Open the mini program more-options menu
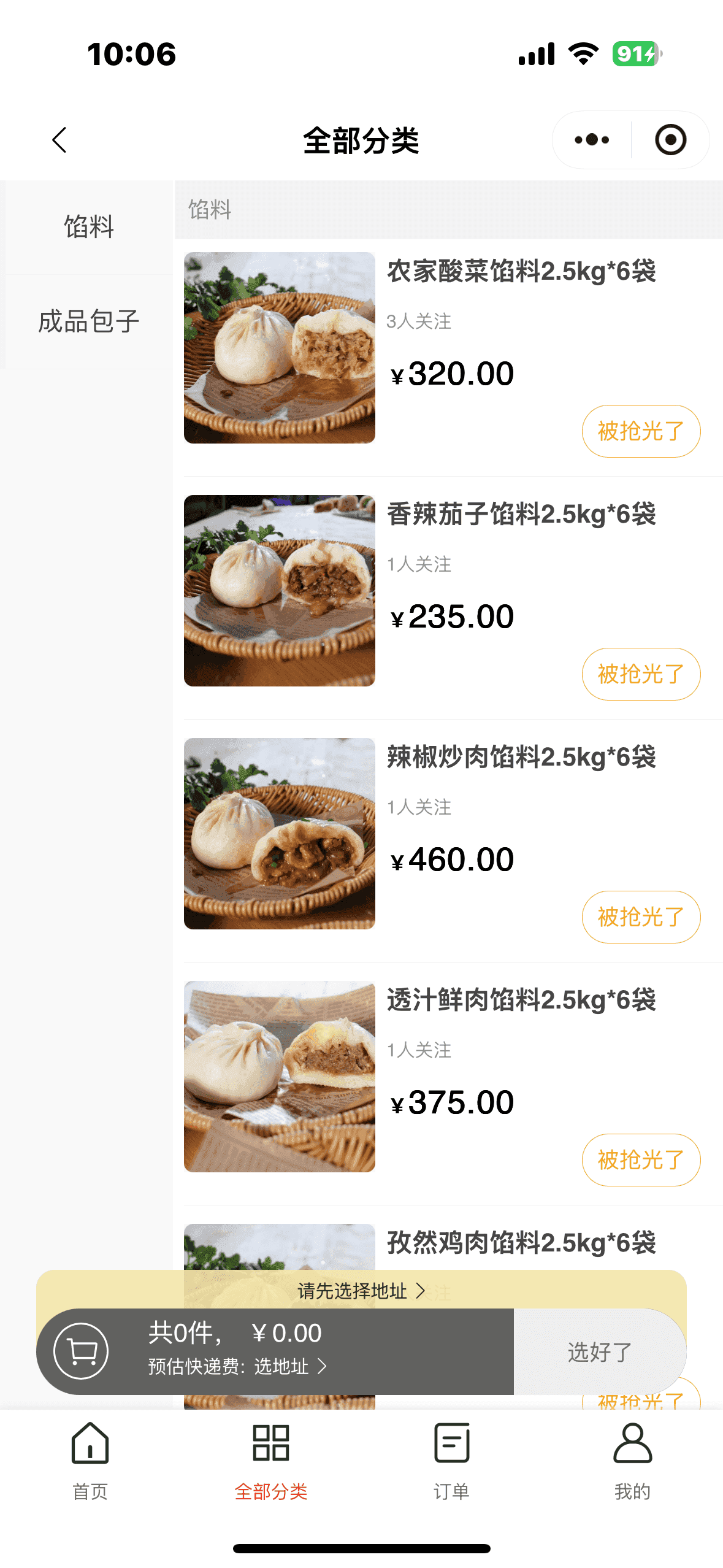723x1568 pixels. (x=592, y=140)
